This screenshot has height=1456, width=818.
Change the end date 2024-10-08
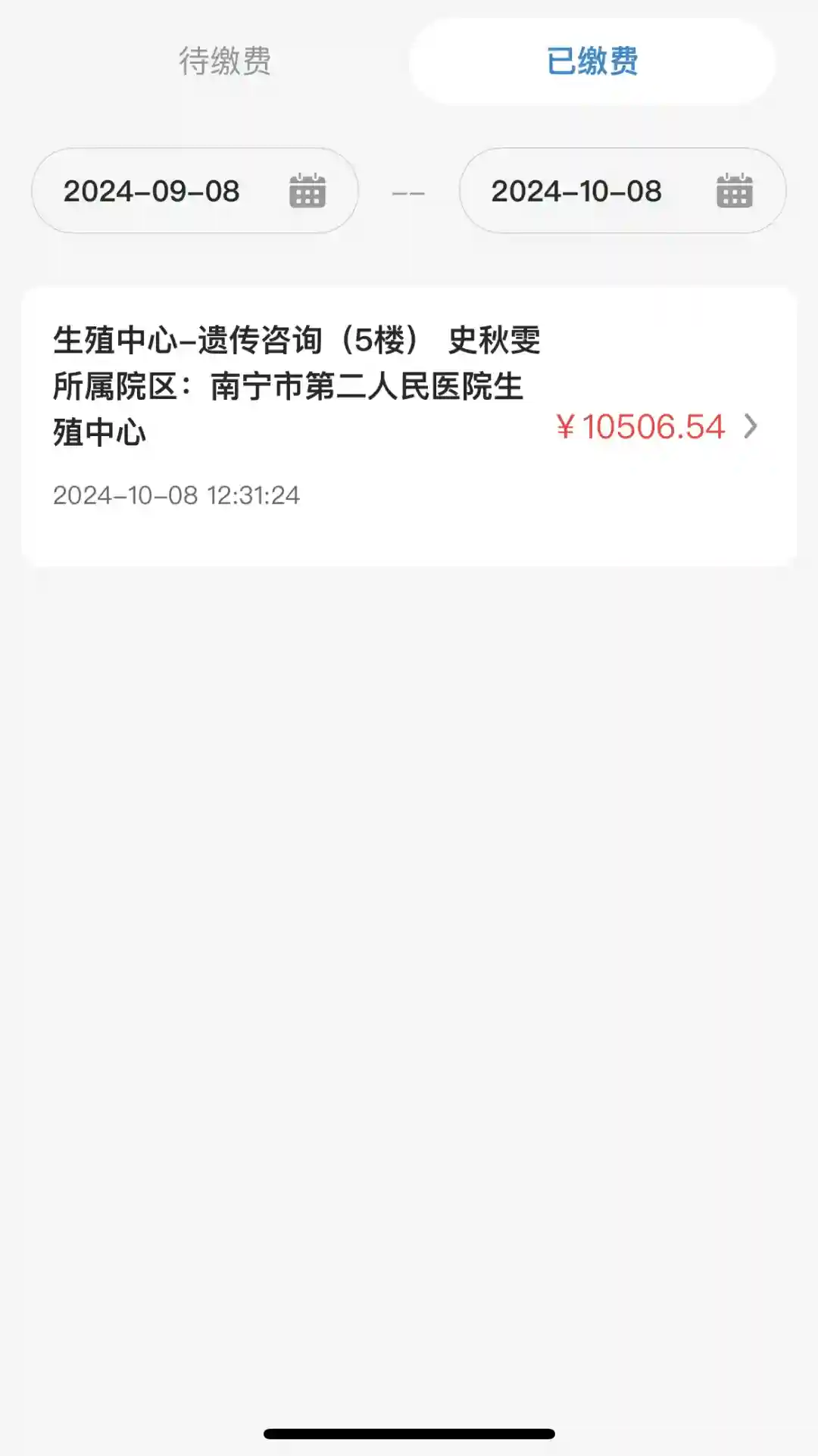point(622,191)
